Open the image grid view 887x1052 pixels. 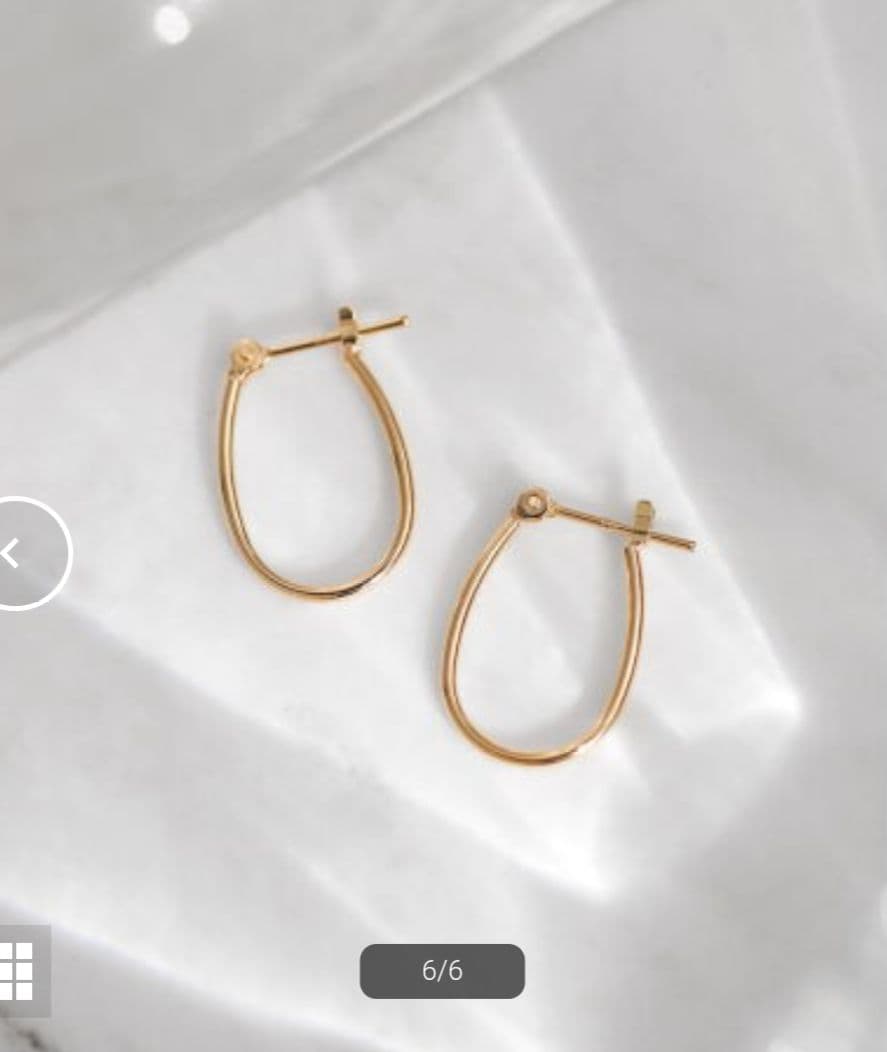[x=18, y=971]
